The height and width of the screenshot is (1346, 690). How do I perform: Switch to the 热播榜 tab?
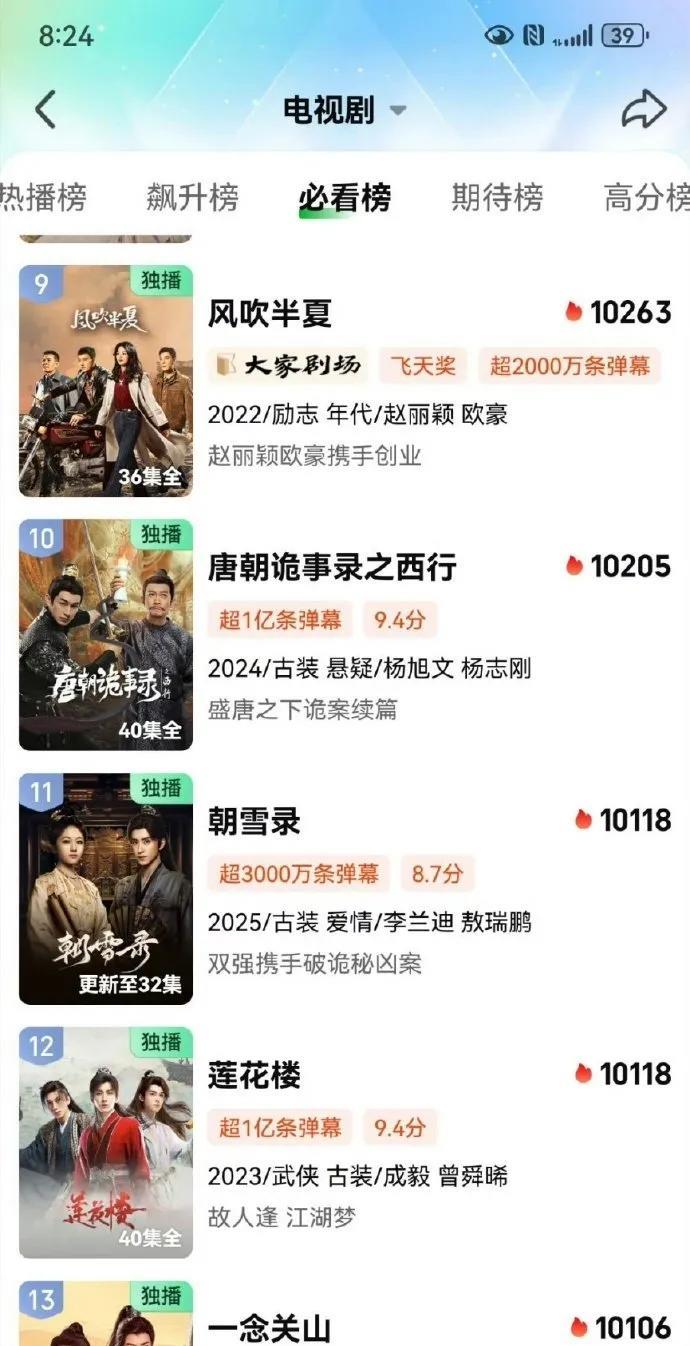pos(42,197)
